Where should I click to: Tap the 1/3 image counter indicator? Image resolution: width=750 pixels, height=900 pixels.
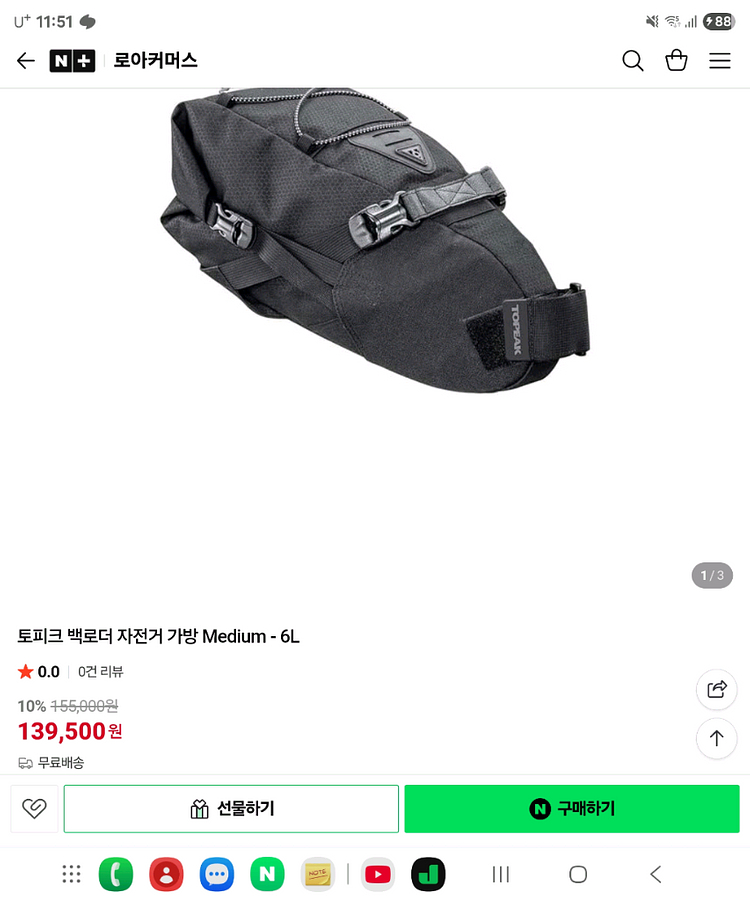[x=711, y=576]
